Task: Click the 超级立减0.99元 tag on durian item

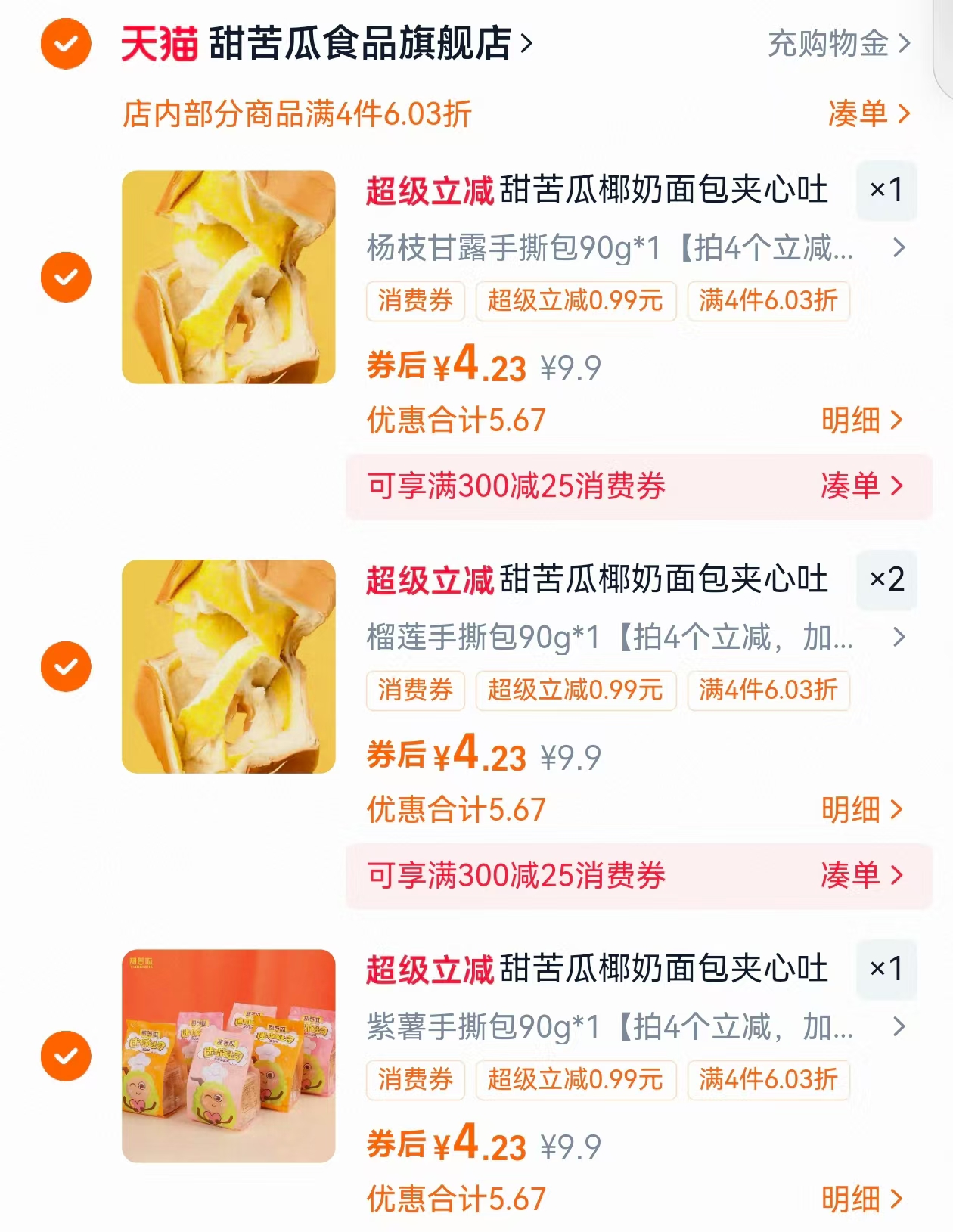Action: 576,690
